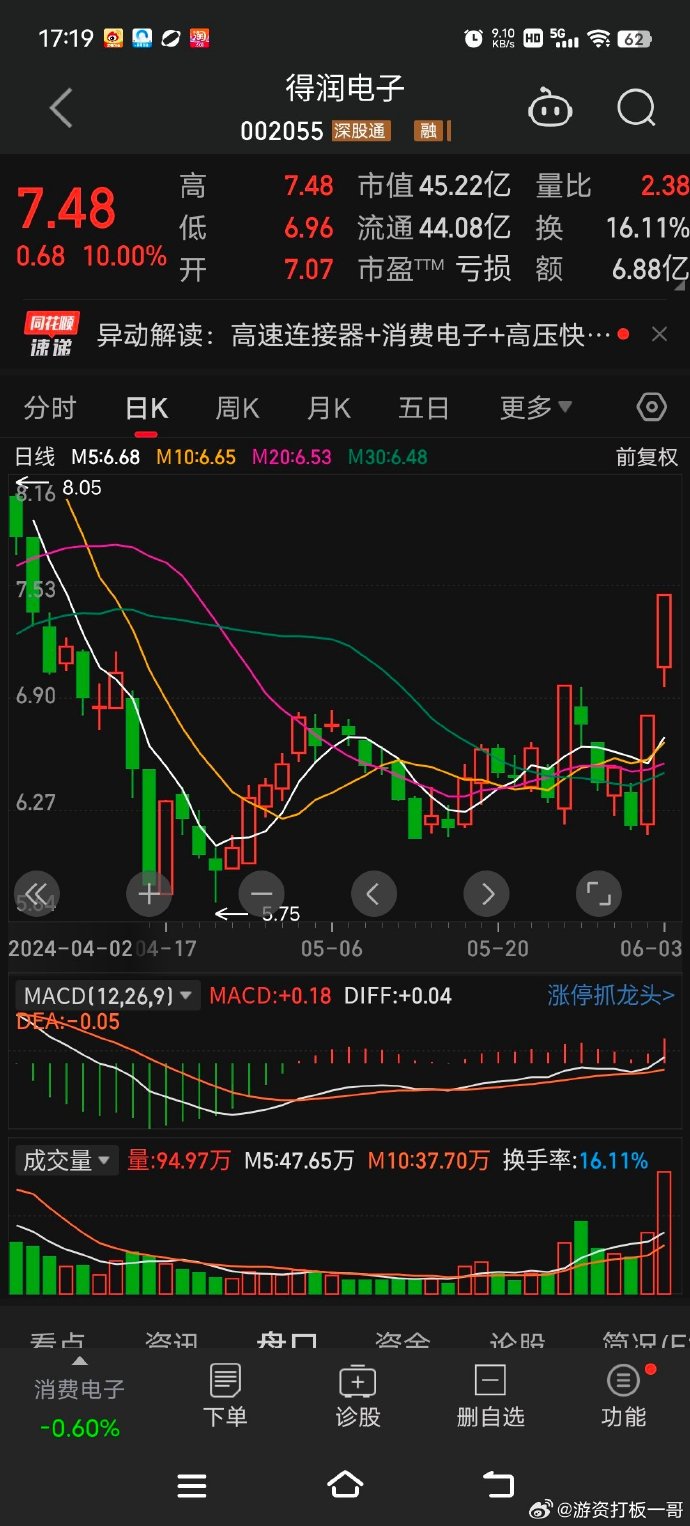
Task: View the 五日 chart tab
Action: [x=423, y=408]
